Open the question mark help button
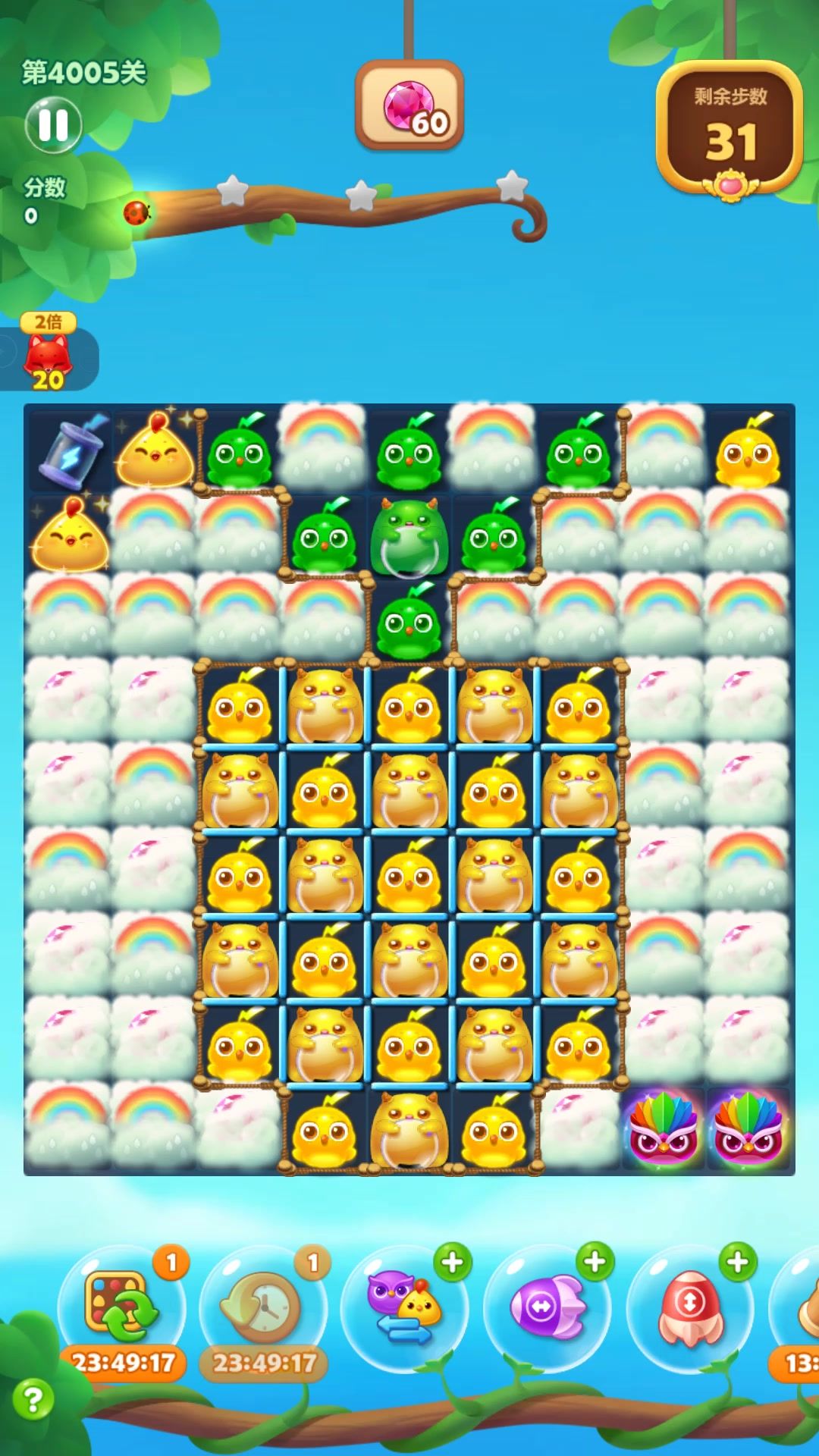The image size is (819, 1456). (33, 1400)
